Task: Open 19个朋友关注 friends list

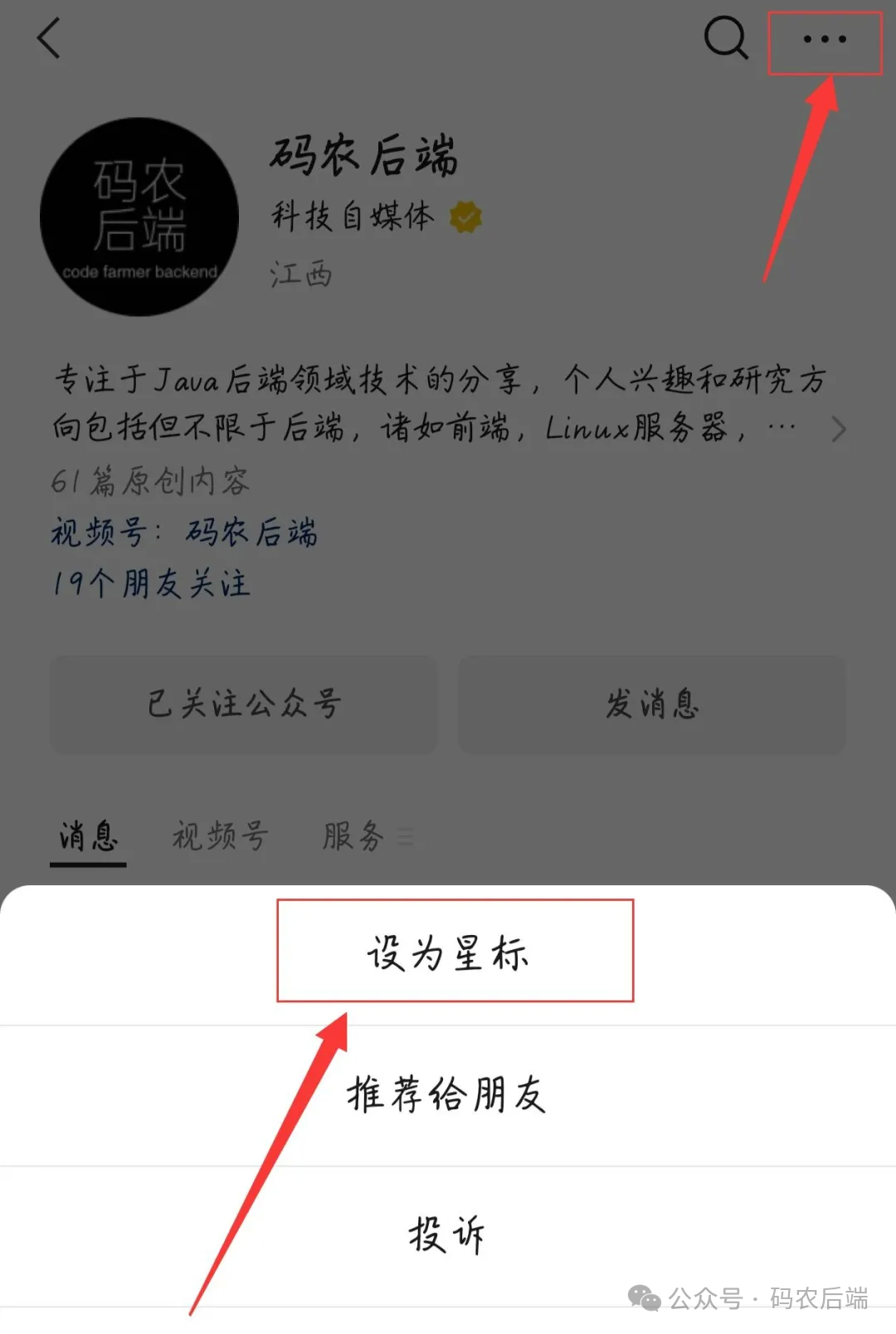Action: (149, 585)
